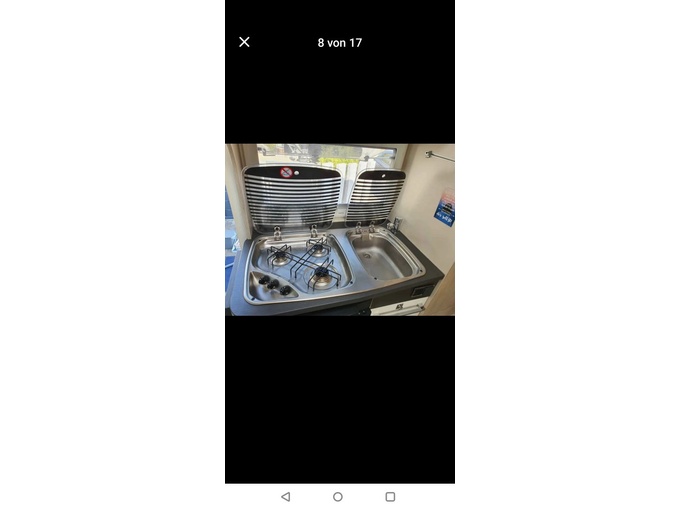The image size is (680, 510).
Task: Go back using system back button
Action: pyautogui.click(x=285, y=496)
